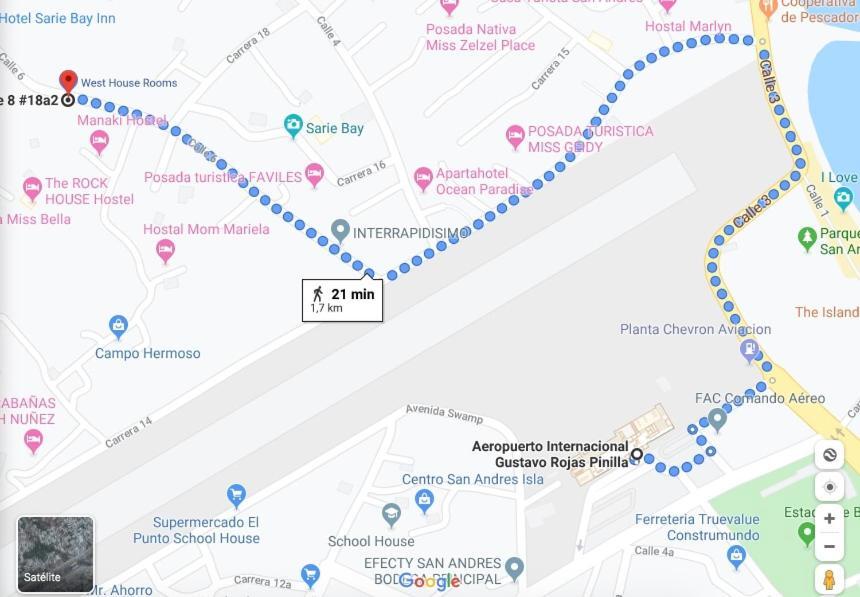Select The ROCK HOUSE Hostel marker
The height and width of the screenshot is (597, 860).
pyautogui.click(x=32, y=187)
